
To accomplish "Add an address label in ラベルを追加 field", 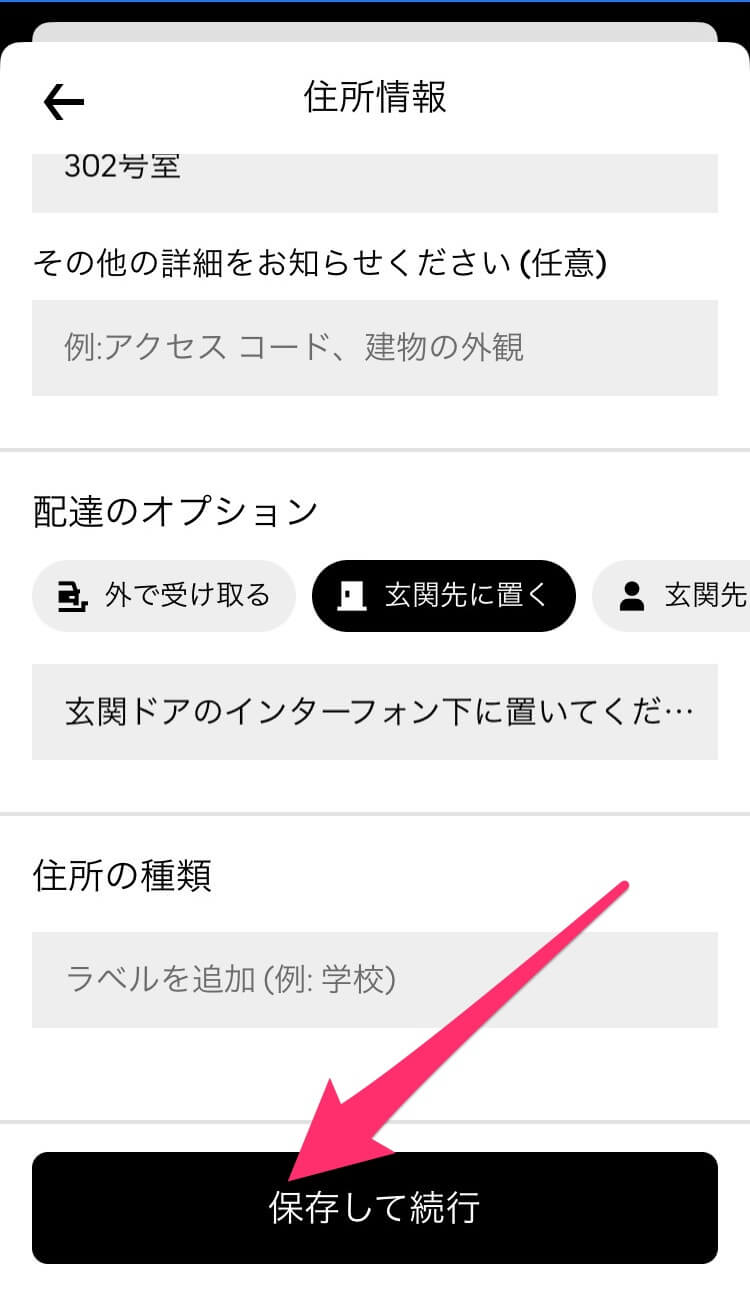I will (375, 980).
